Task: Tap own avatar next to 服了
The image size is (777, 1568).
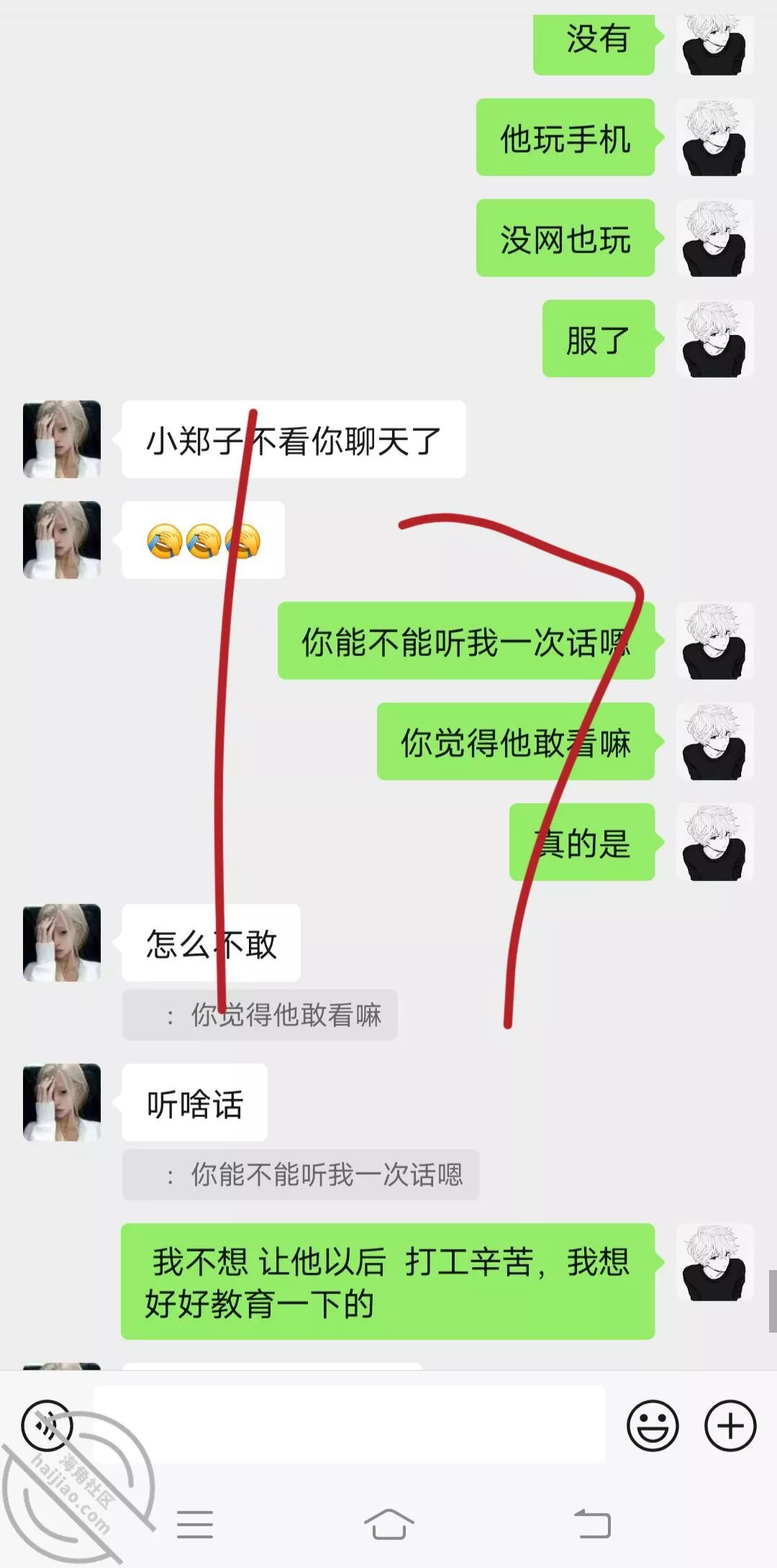Action: pyautogui.click(x=714, y=339)
